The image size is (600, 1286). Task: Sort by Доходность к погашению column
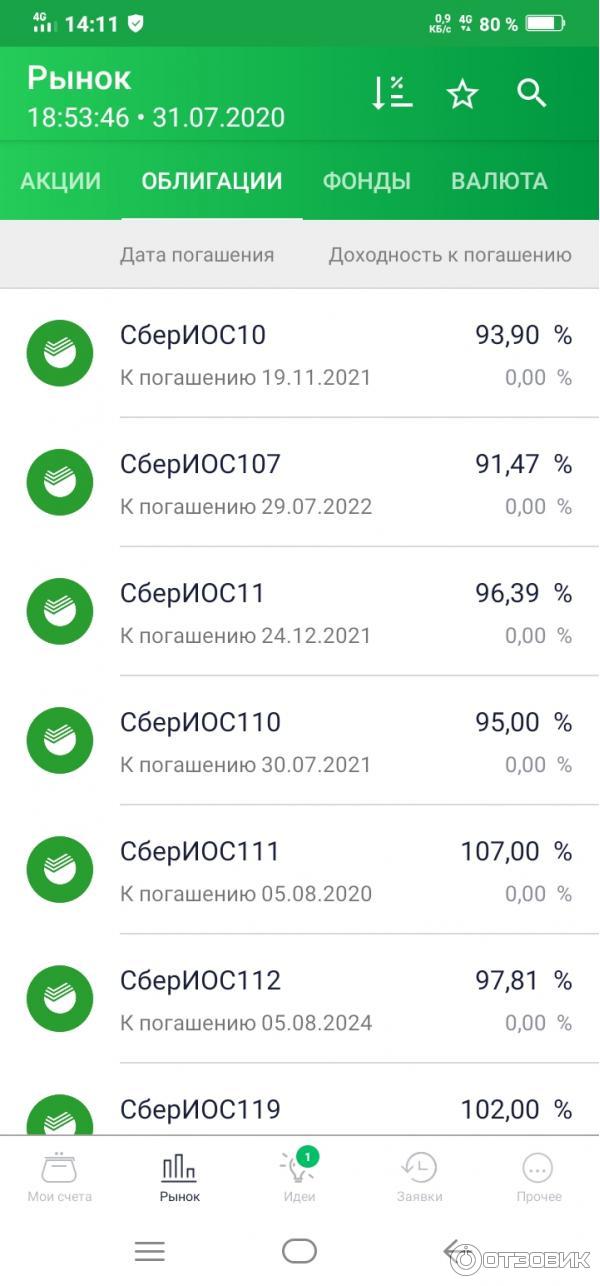[x=450, y=255]
